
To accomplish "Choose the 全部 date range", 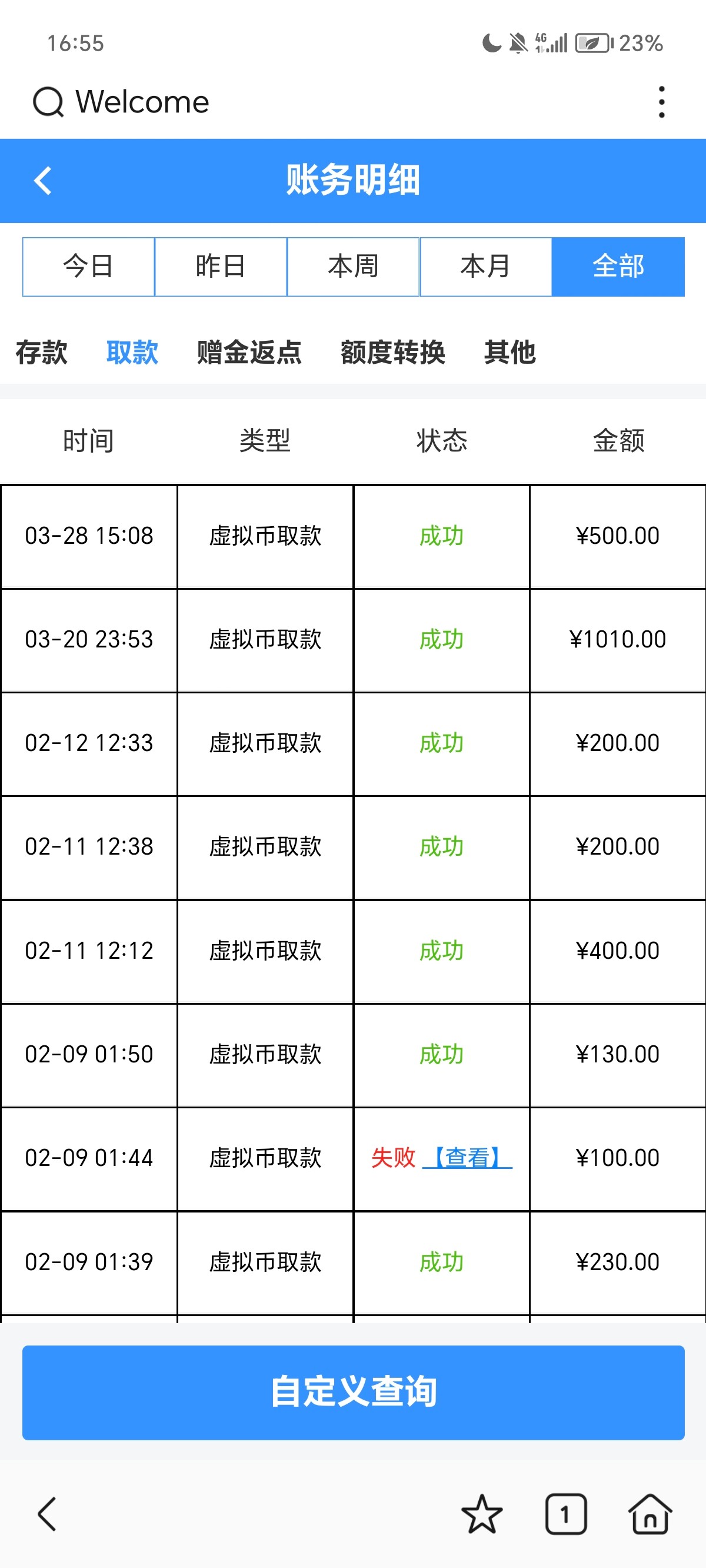I will [x=618, y=267].
